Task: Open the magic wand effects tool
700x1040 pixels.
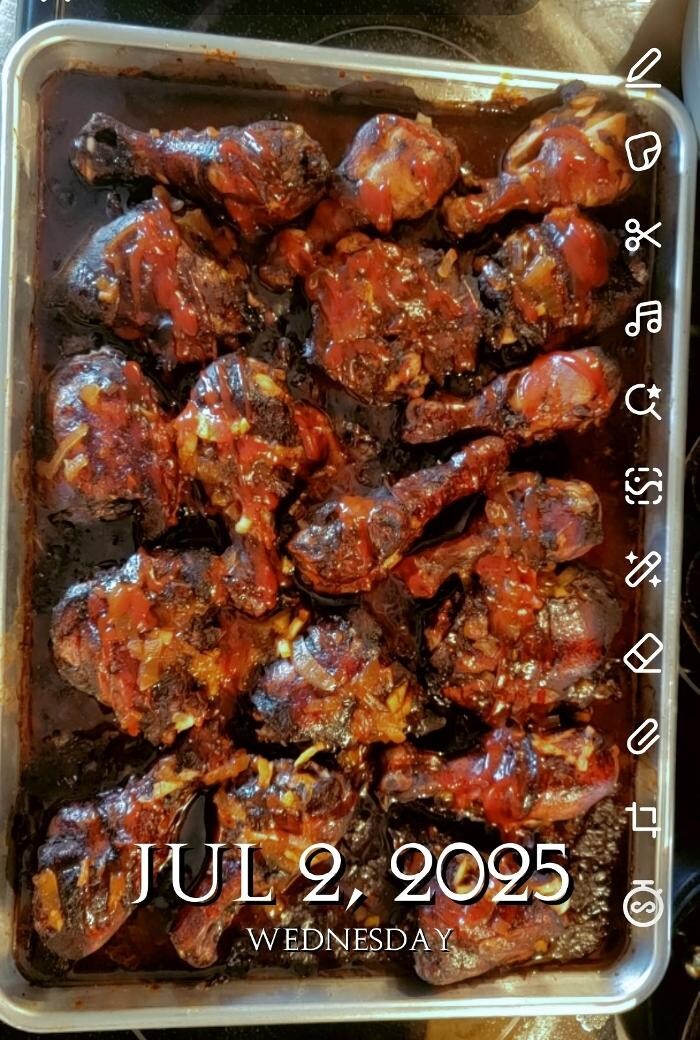Action: tap(643, 569)
